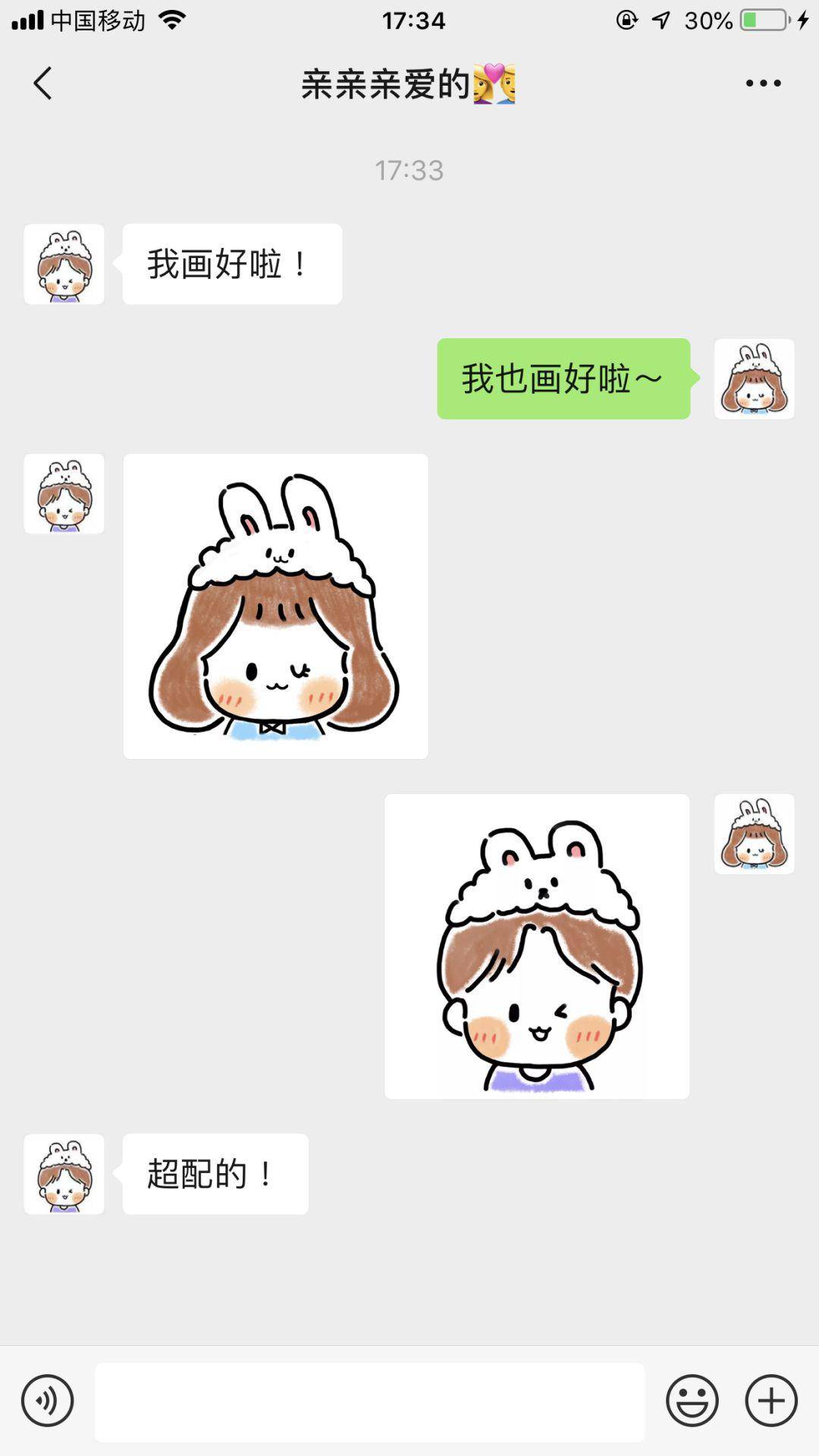View the sent bear-hat boy drawing

click(x=536, y=946)
